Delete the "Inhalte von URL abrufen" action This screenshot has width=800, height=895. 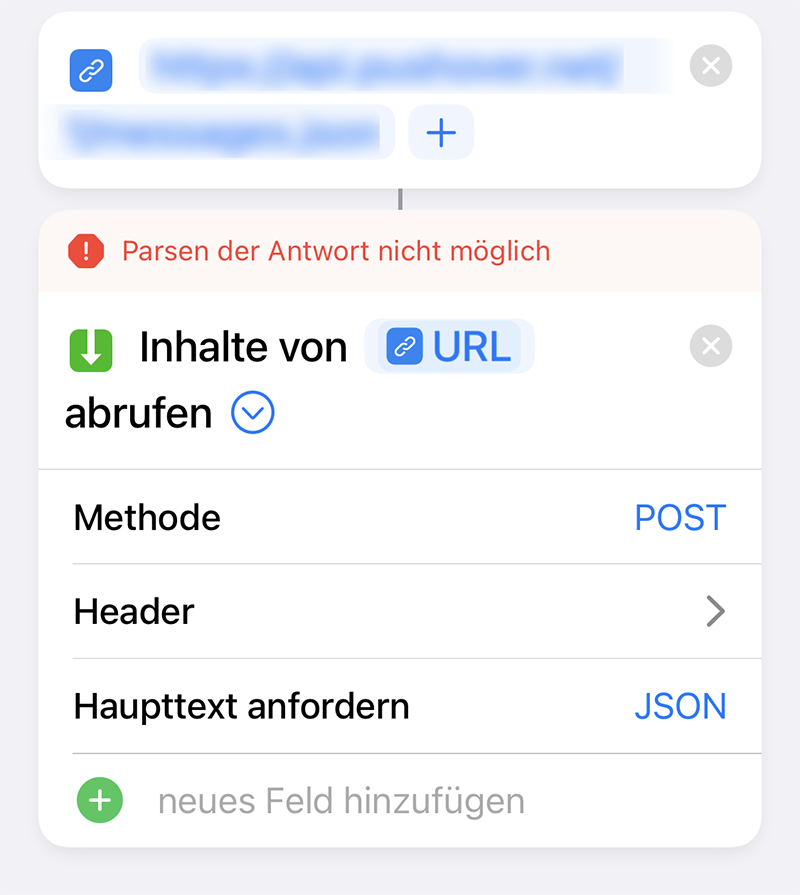[x=711, y=347]
